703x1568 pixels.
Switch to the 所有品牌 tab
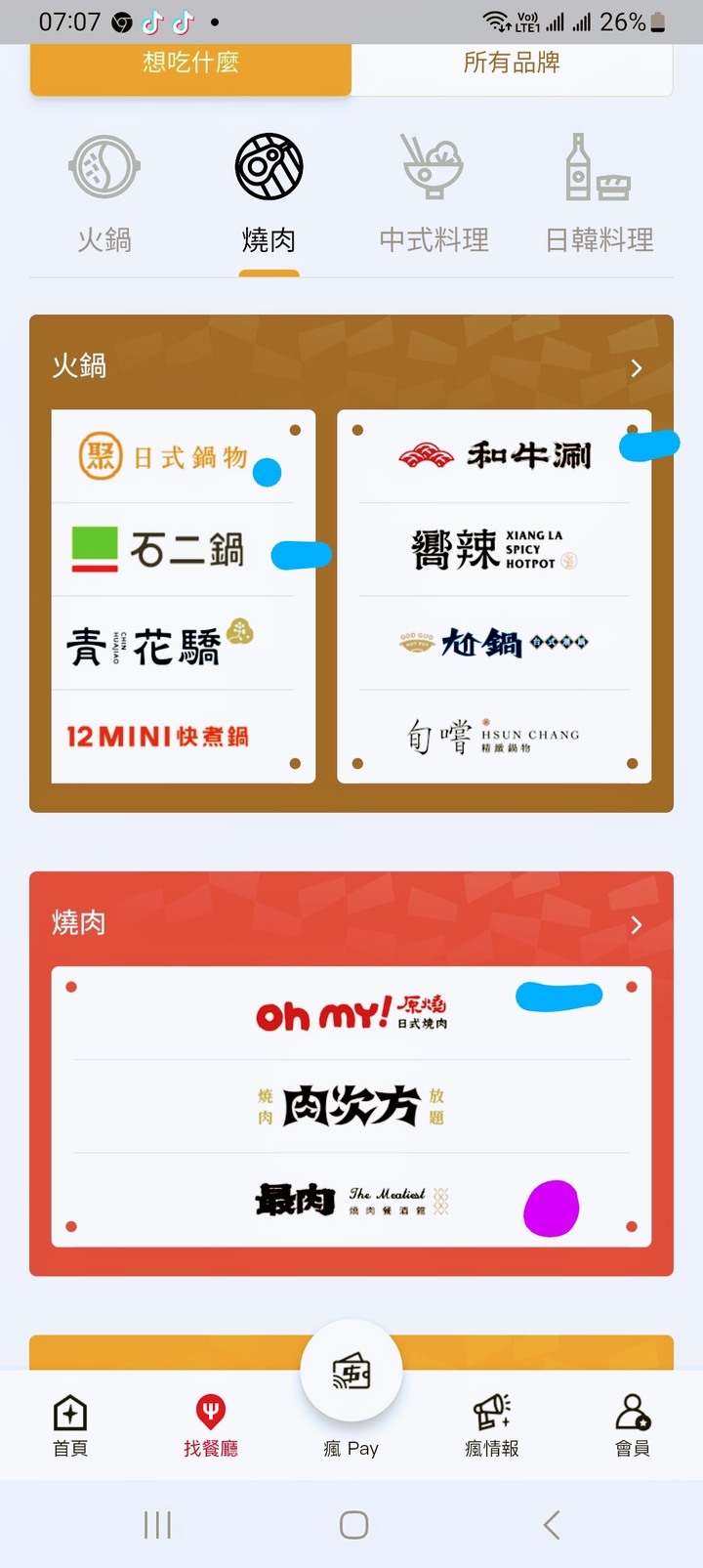tap(512, 64)
